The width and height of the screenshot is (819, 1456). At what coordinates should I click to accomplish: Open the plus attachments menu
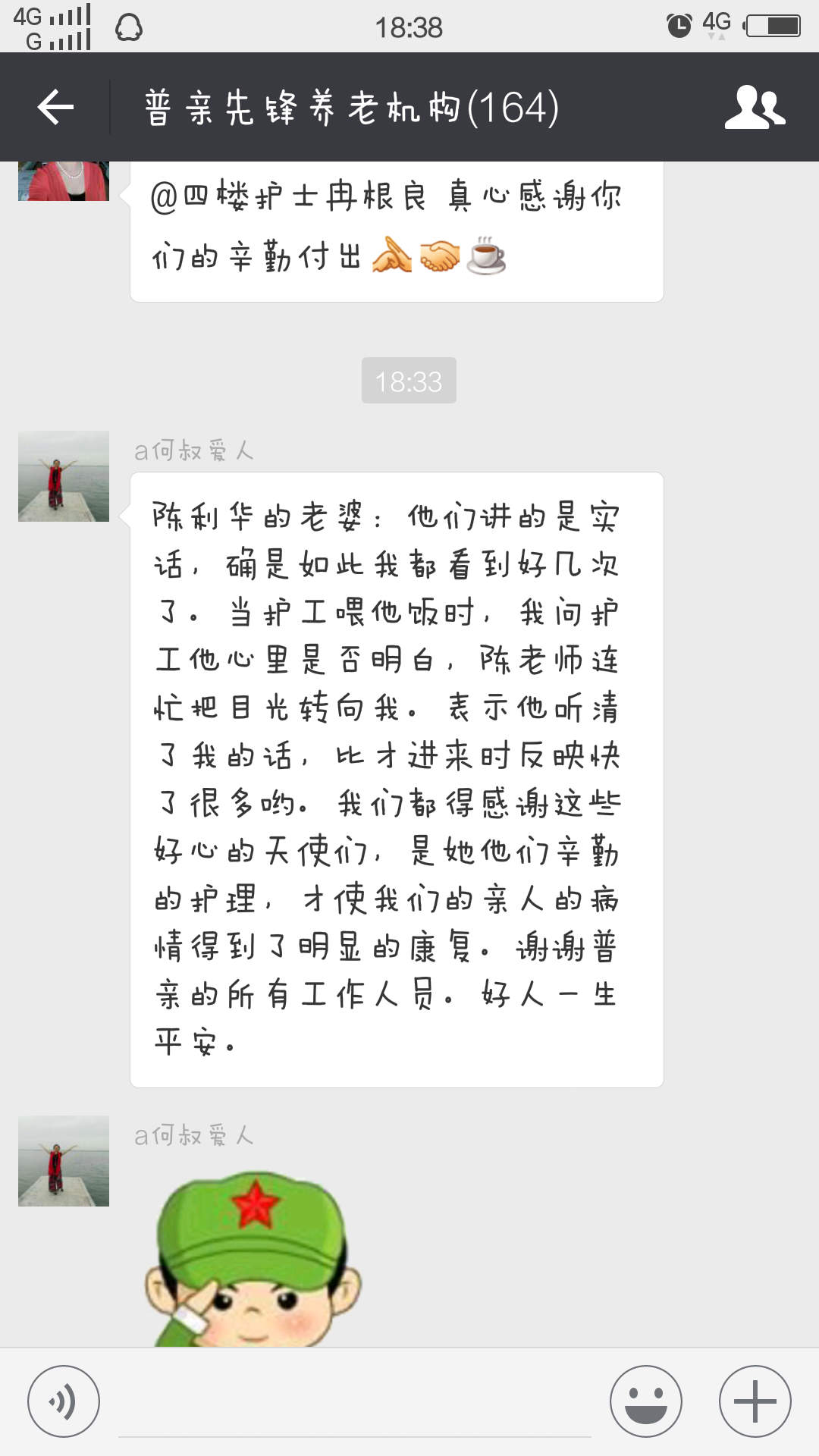(755, 1401)
